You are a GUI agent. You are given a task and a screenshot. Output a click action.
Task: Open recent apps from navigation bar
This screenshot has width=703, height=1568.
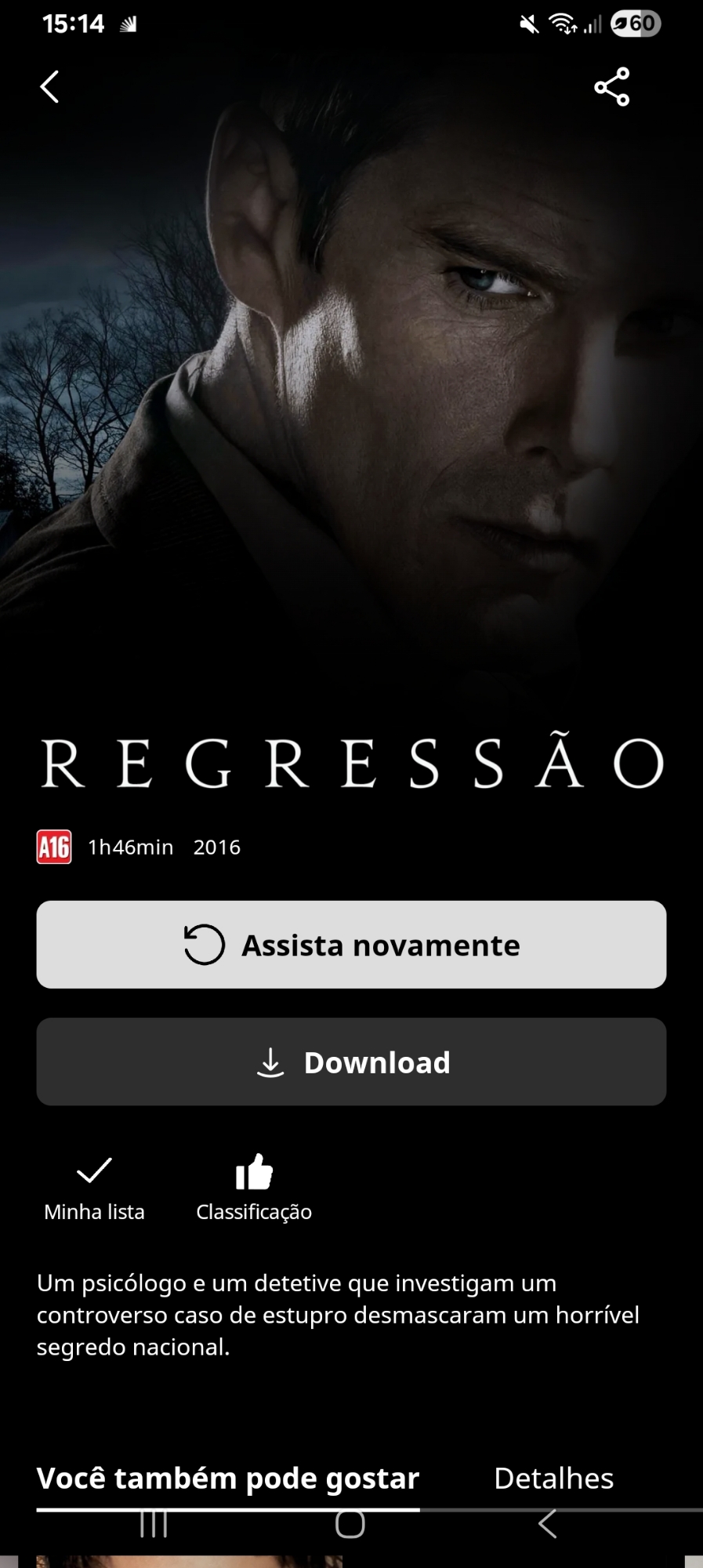coord(154,1525)
